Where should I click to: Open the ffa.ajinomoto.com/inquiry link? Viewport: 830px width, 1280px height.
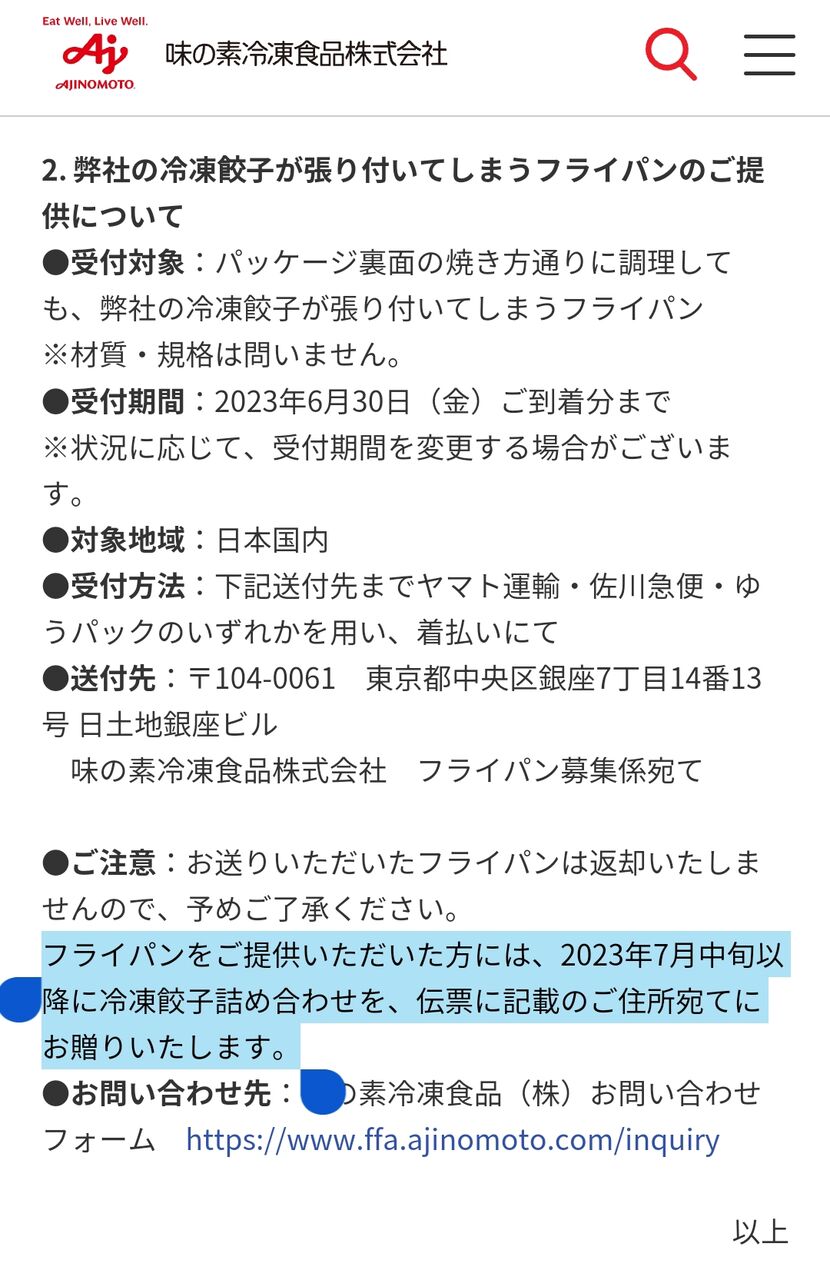453,1139
